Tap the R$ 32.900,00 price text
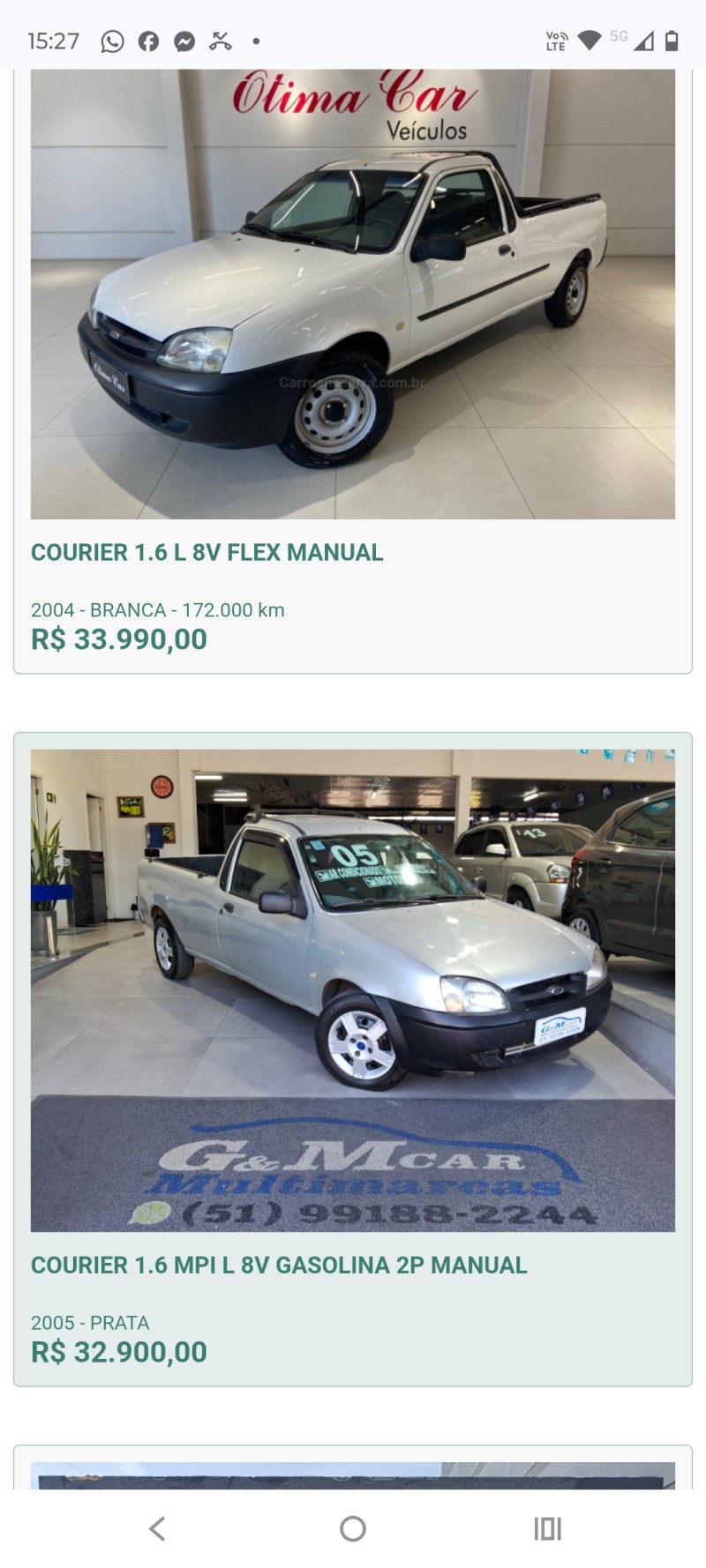The height and width of the screenshot is (1568, 706). 119,1350
